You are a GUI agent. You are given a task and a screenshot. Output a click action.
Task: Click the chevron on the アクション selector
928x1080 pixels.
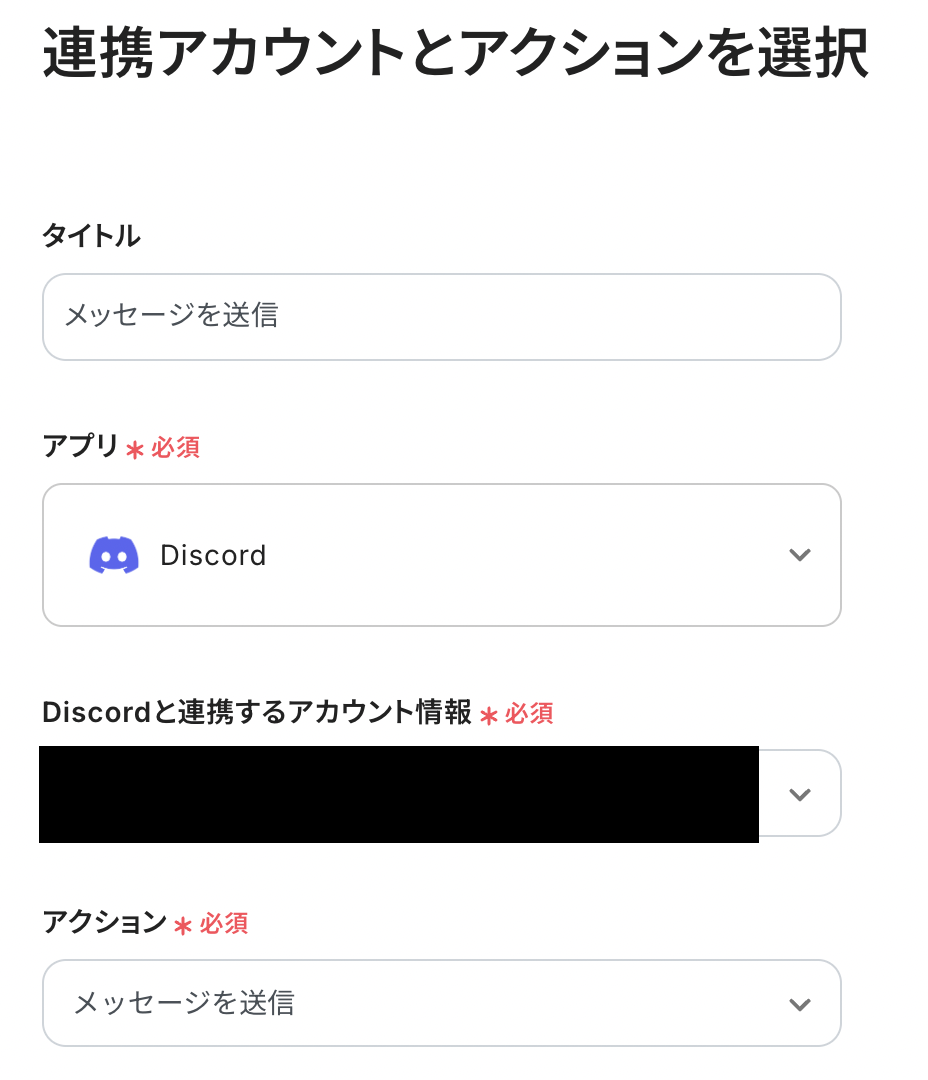[x=799, y=1003]
